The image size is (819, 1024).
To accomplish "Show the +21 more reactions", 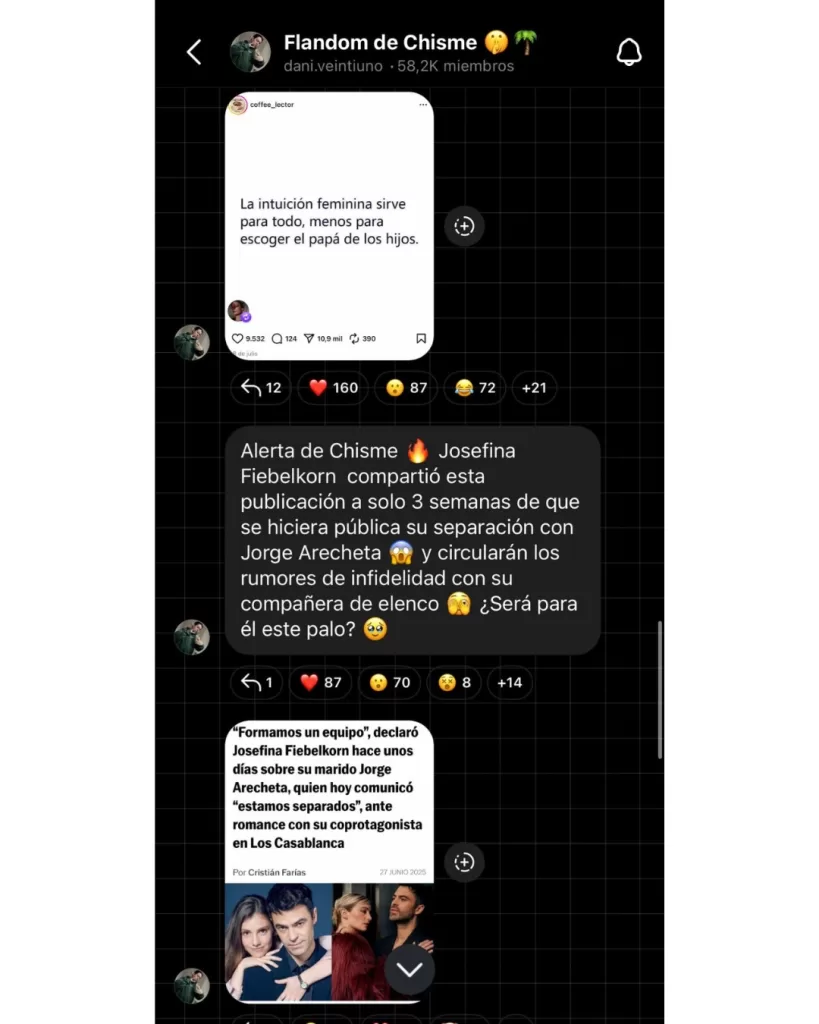I will pos(534,388).
